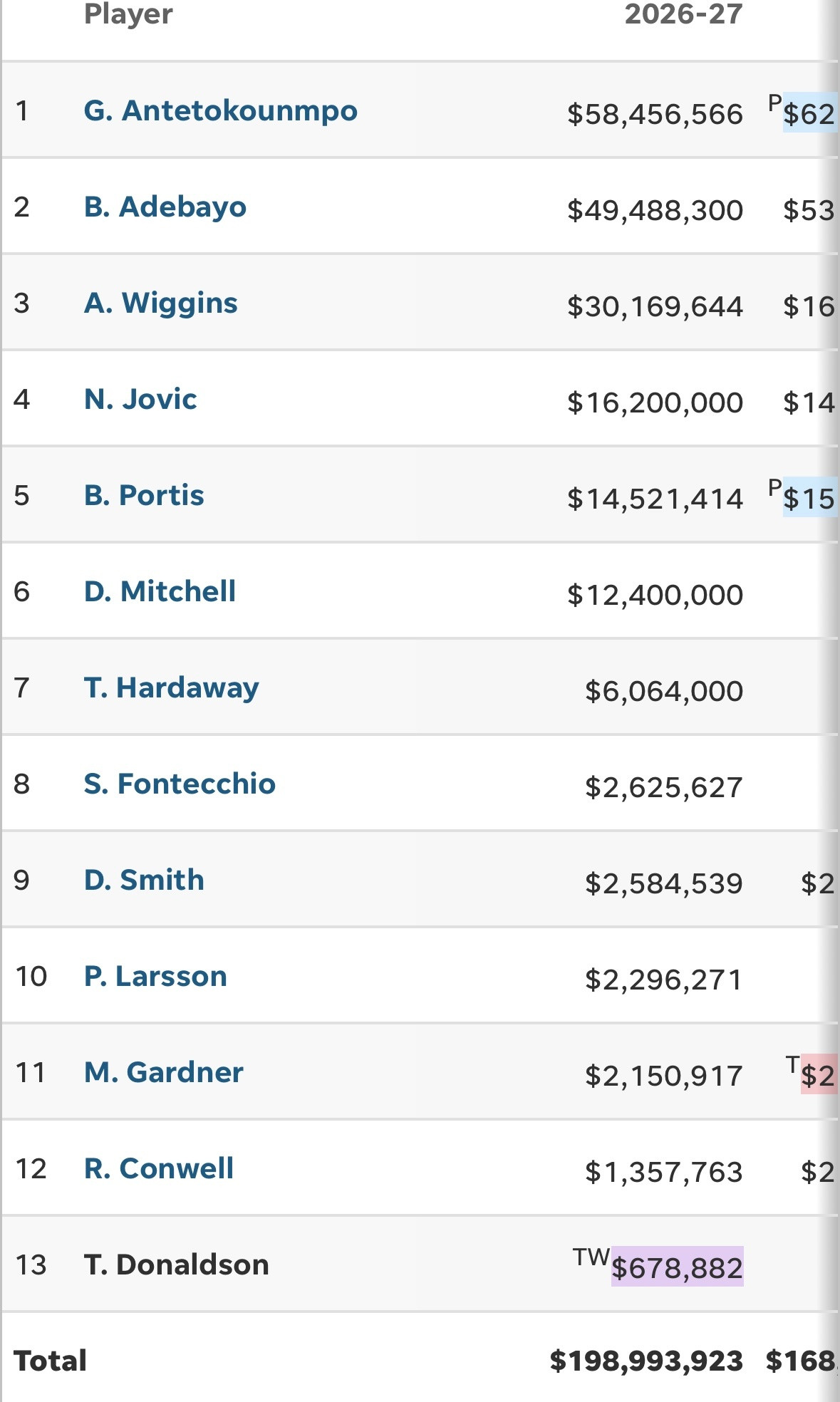Open R. Conwell's player page
Image resolution: width=840 pixels, height=1402 pixels.
(x=159, y=1168)
